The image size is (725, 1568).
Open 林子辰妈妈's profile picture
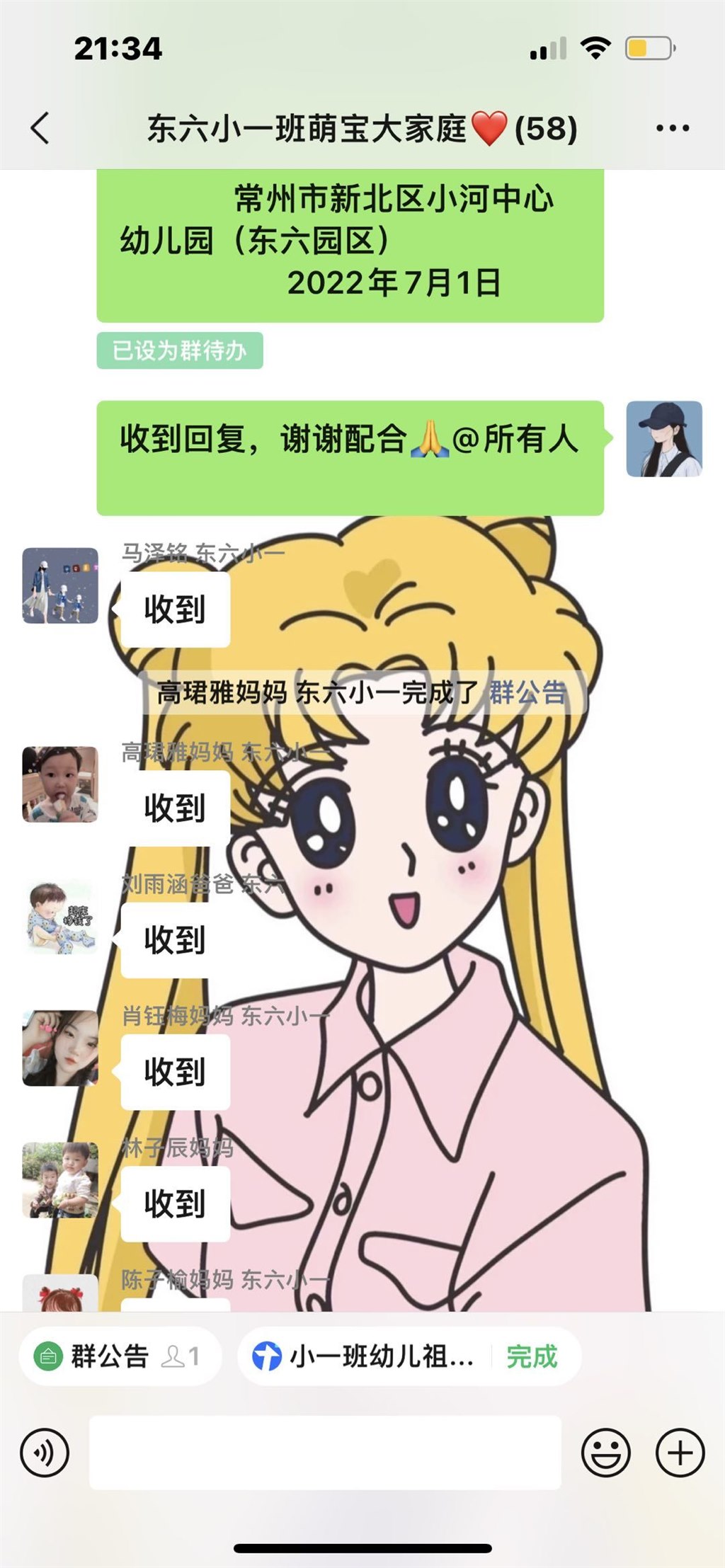[60, 1180]
